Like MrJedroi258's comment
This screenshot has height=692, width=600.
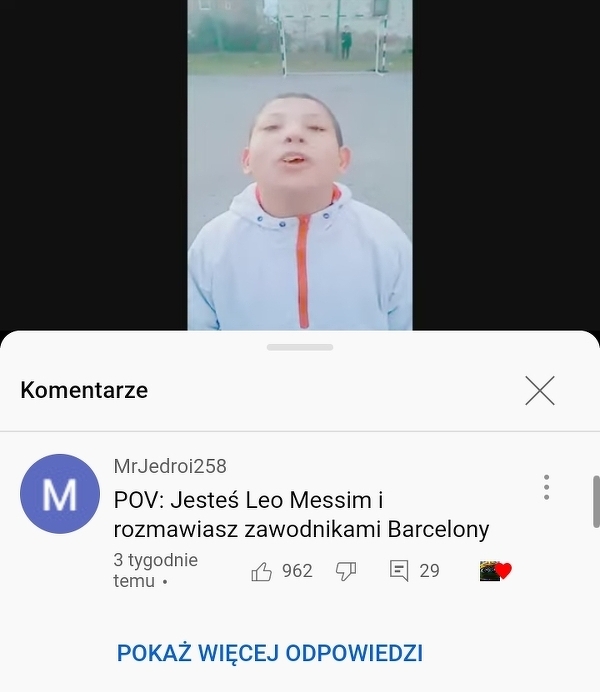(262, 571)
